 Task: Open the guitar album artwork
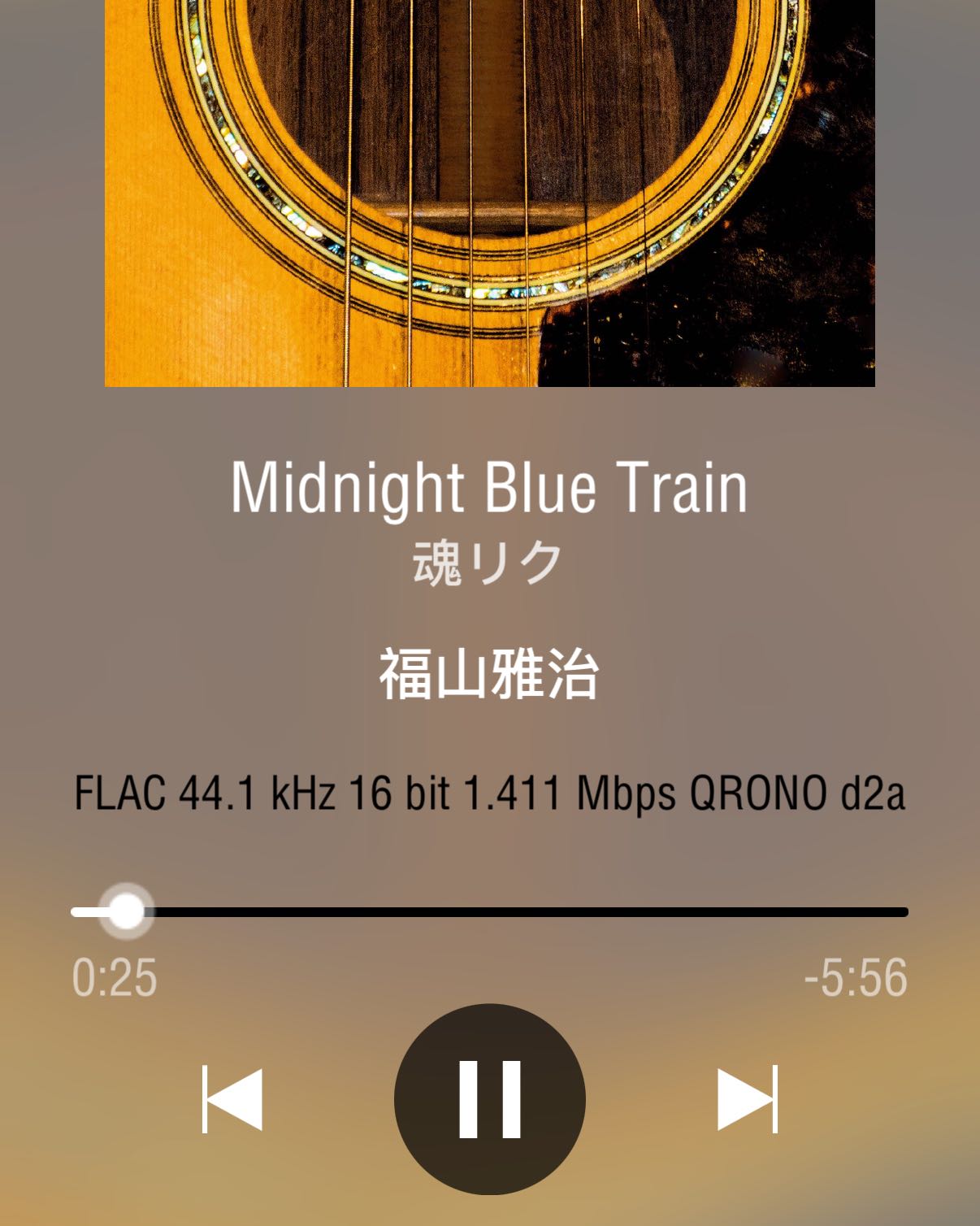489,193
